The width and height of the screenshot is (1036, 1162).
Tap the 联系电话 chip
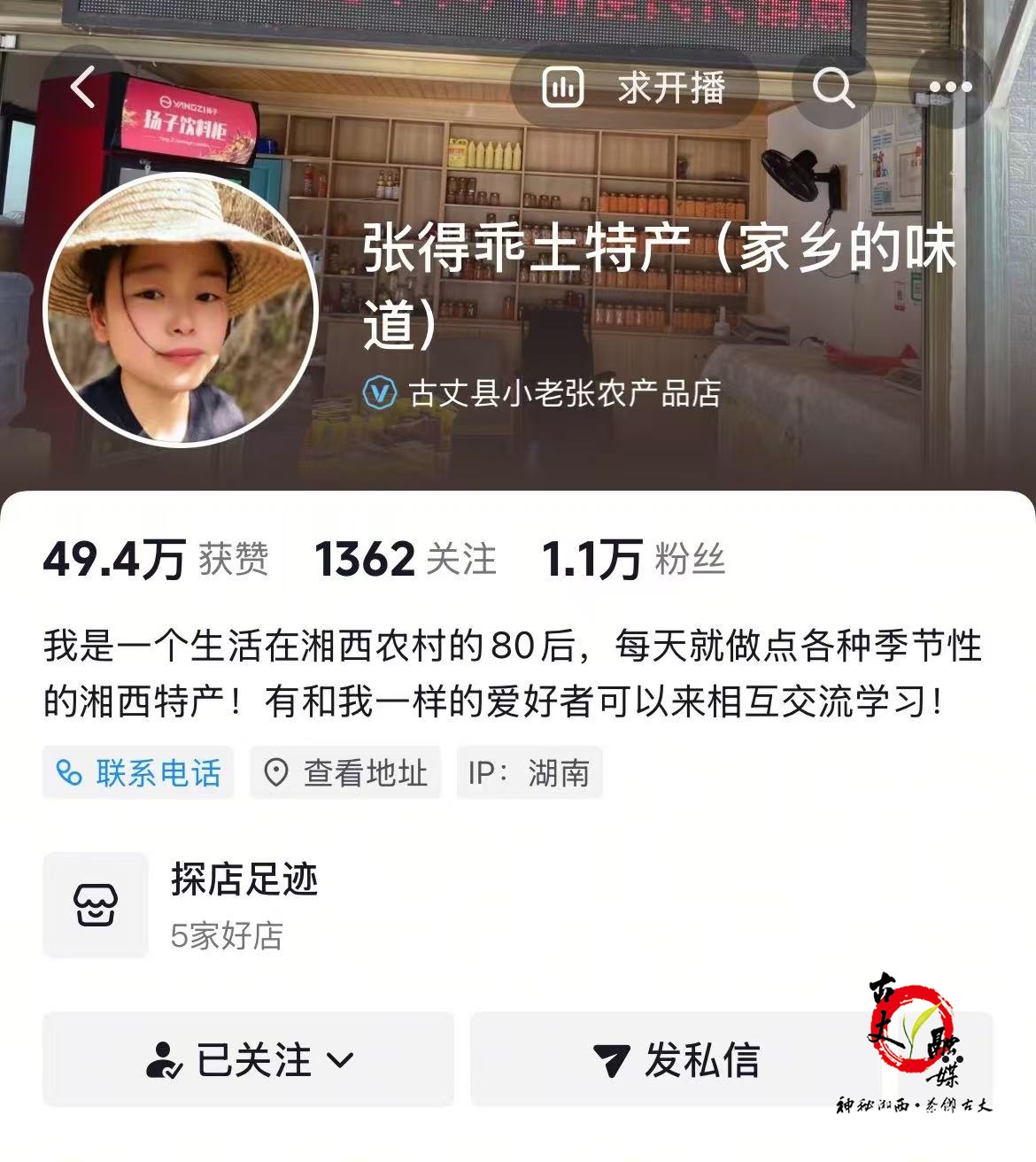coord(138,773)
